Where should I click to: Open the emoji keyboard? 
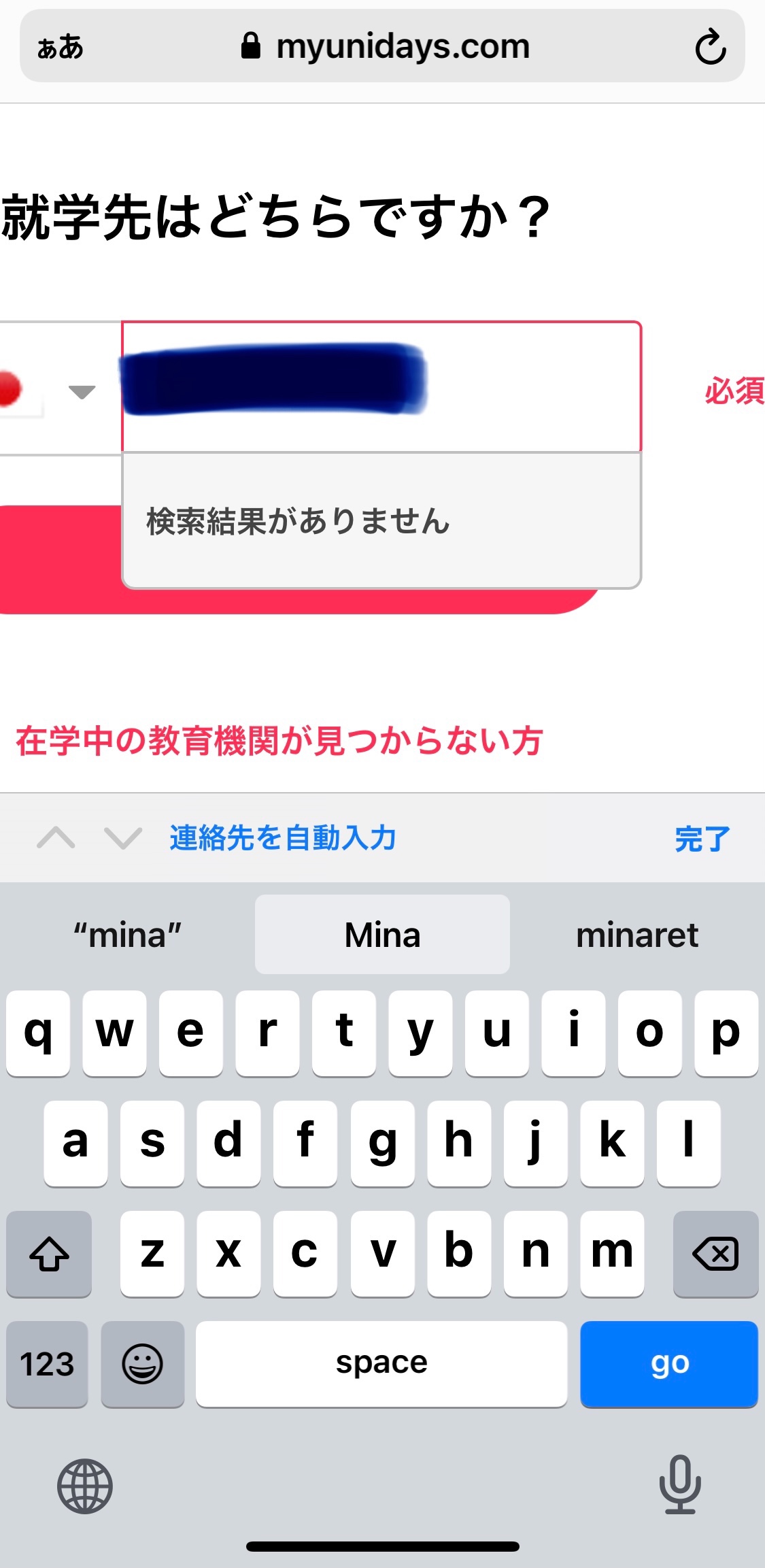tap(142, 1363)
